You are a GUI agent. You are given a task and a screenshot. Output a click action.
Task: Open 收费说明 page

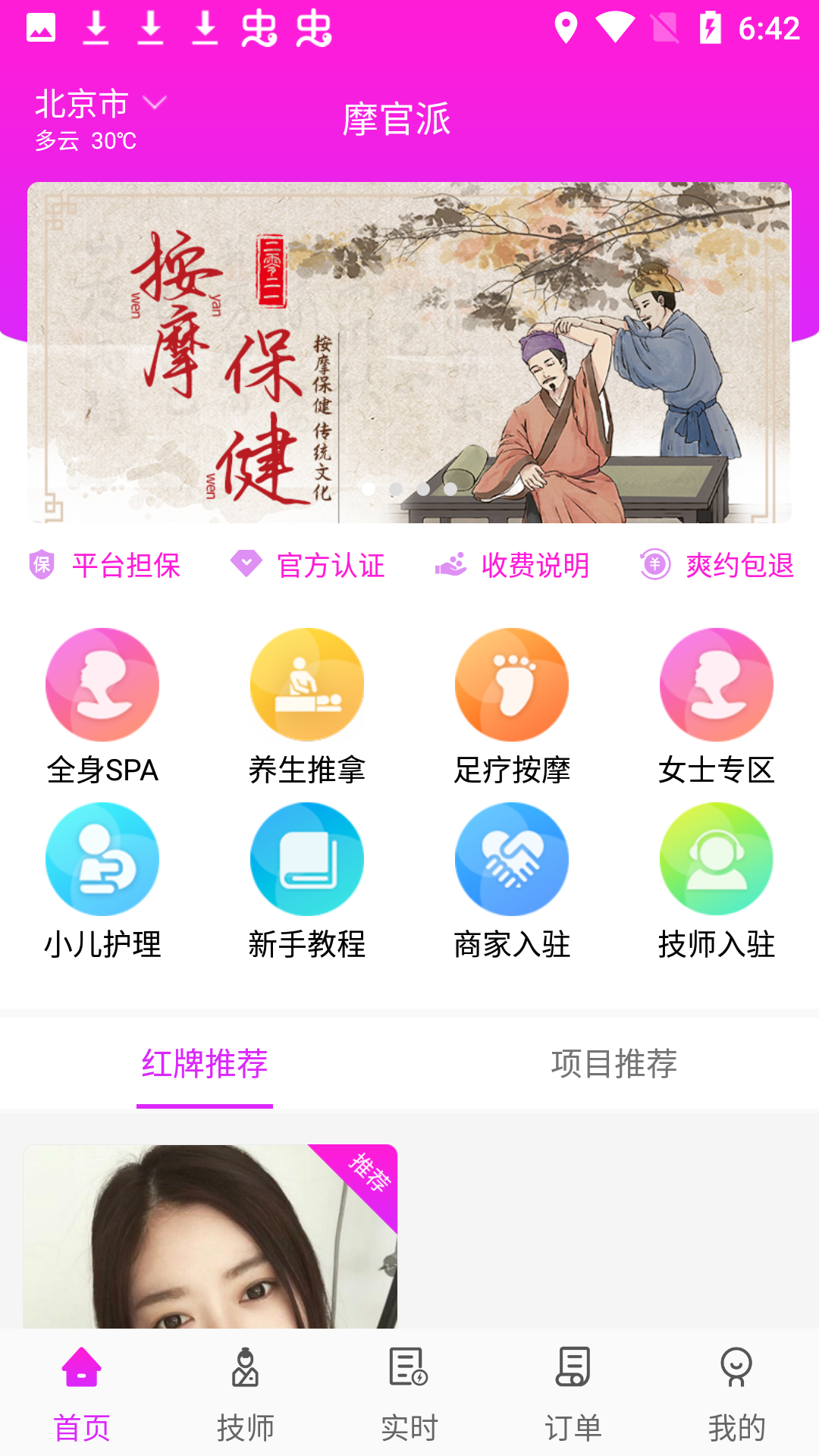[513, 565]
